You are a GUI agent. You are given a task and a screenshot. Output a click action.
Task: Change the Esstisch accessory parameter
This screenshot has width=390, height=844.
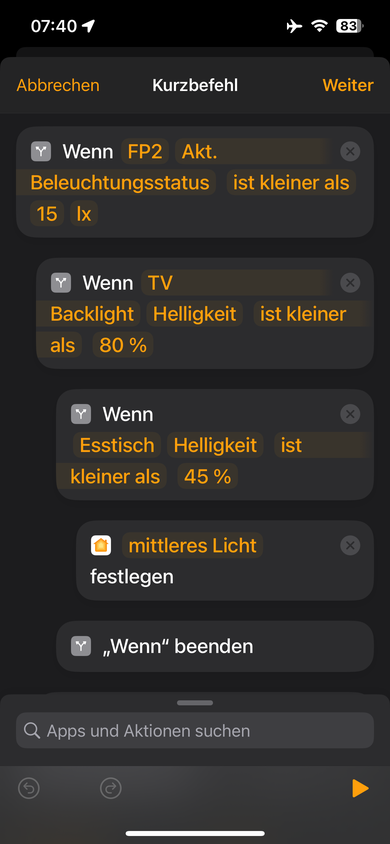(x=117, y=445)
